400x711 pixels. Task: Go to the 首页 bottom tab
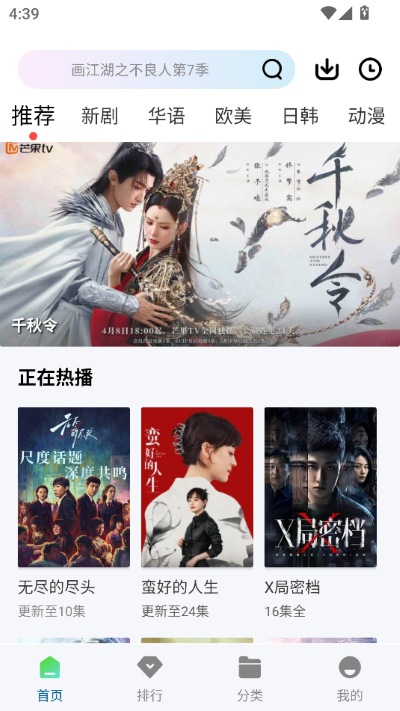[x=50, y=679]
